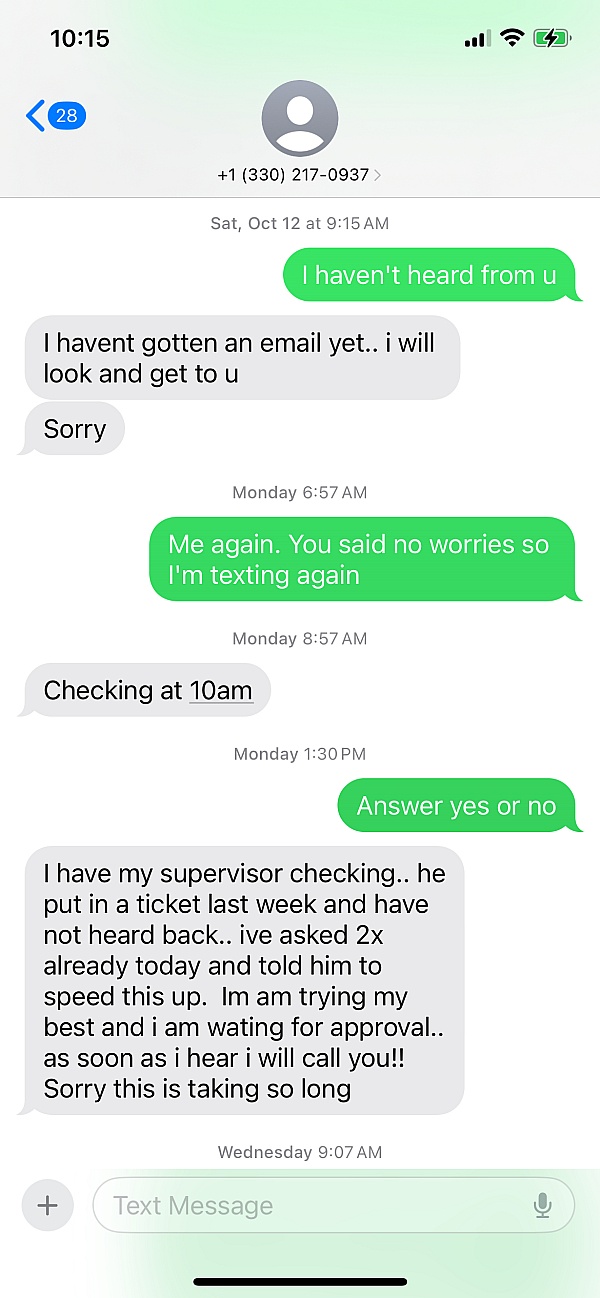Tap the underlined 10am time link
The height and width of the screenshot is (1298, 600).
(221, 690)
